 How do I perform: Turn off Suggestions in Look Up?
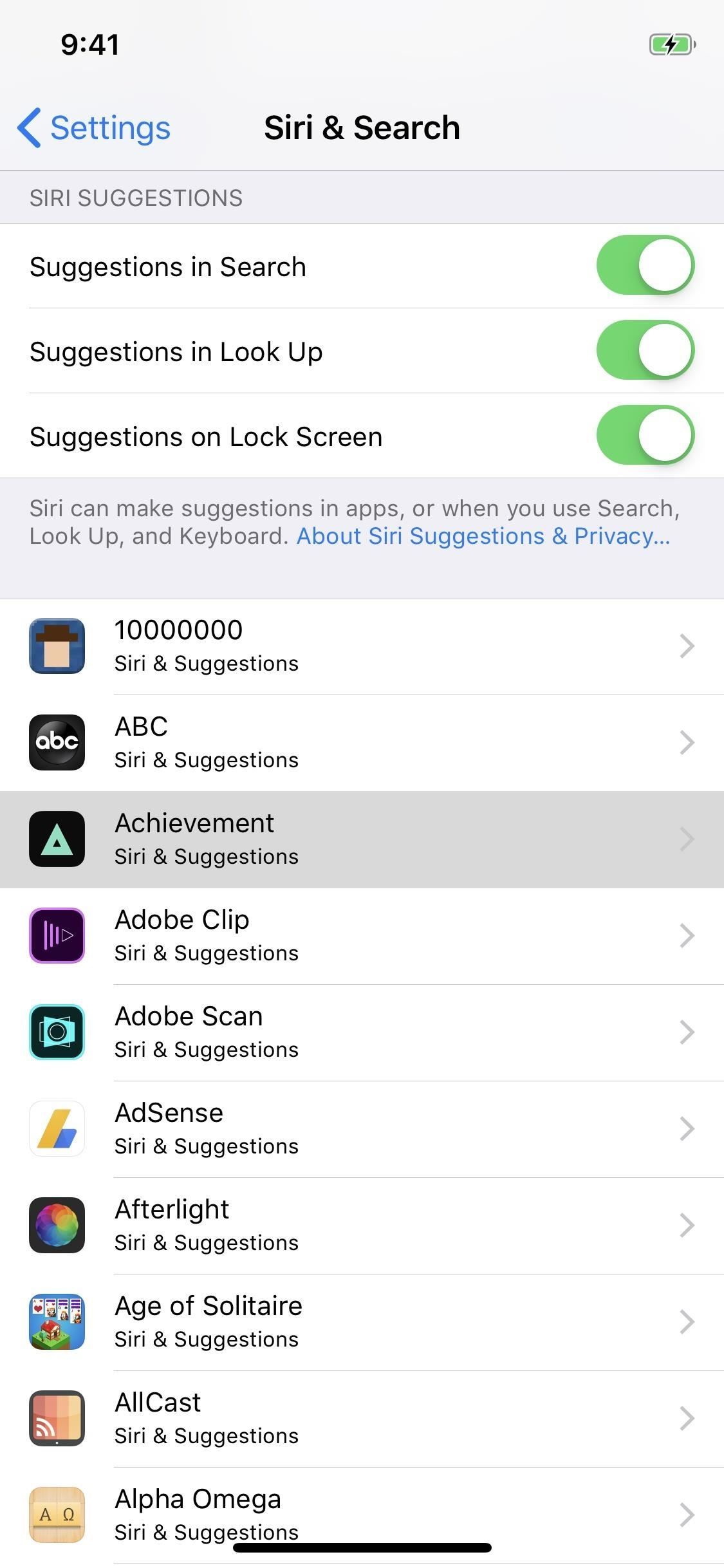646,351
